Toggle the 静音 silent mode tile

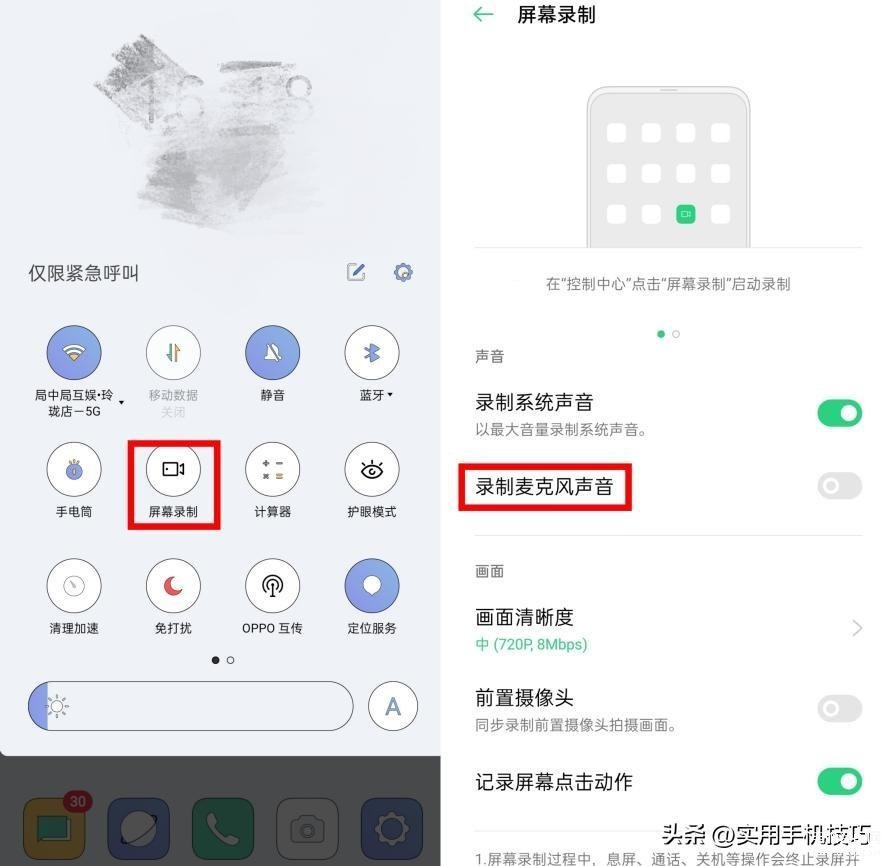(272, 353)
